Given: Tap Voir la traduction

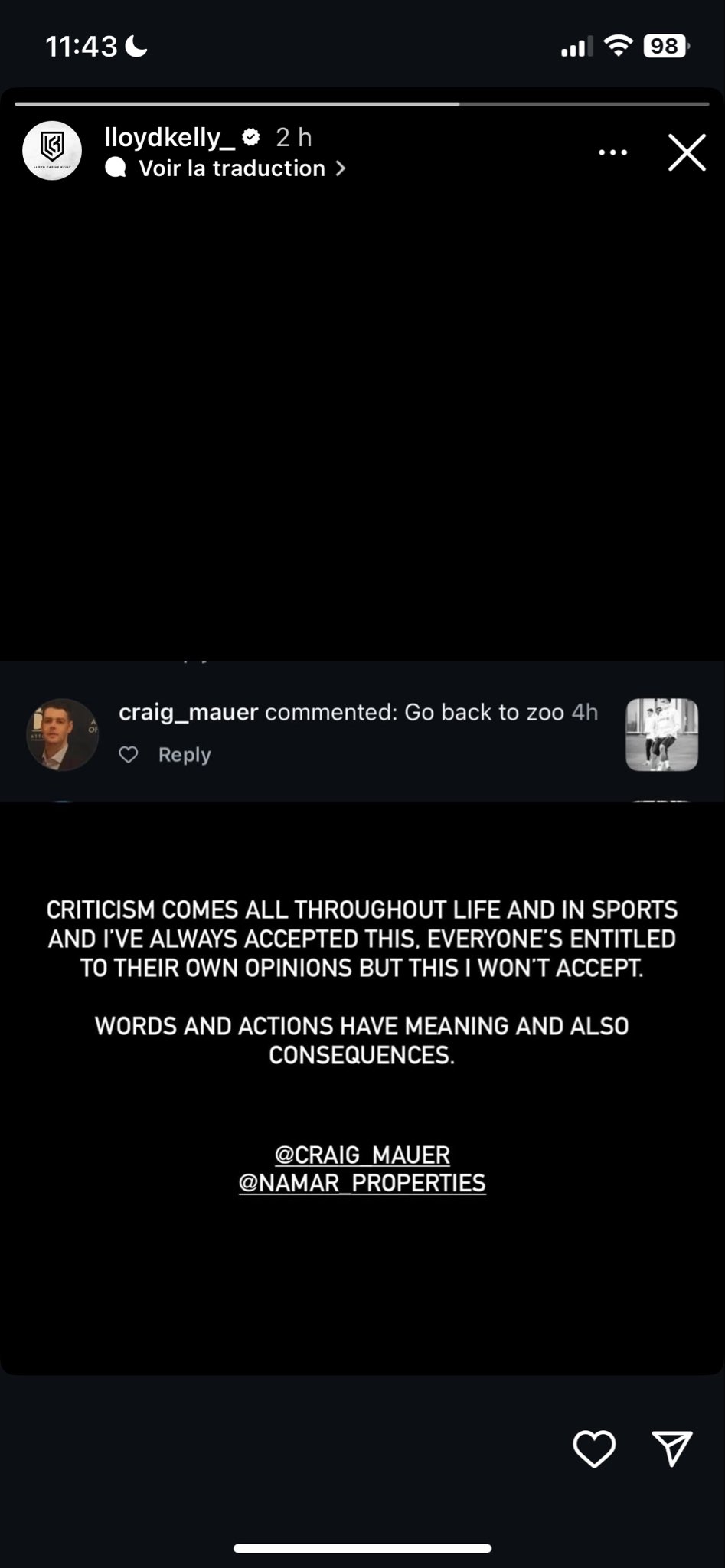Looking at the screenshot, I should (232, 168).
